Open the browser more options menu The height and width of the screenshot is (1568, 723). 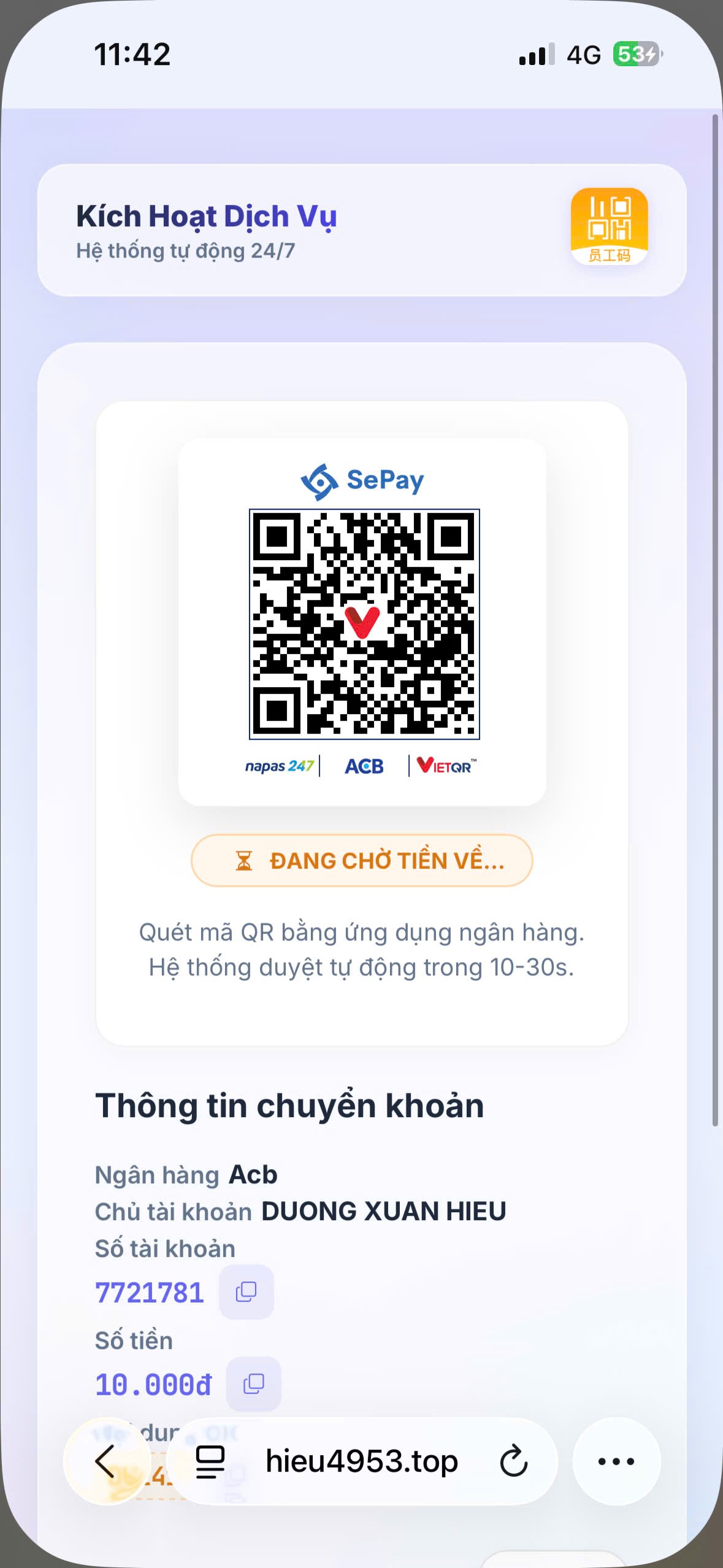616,1462
